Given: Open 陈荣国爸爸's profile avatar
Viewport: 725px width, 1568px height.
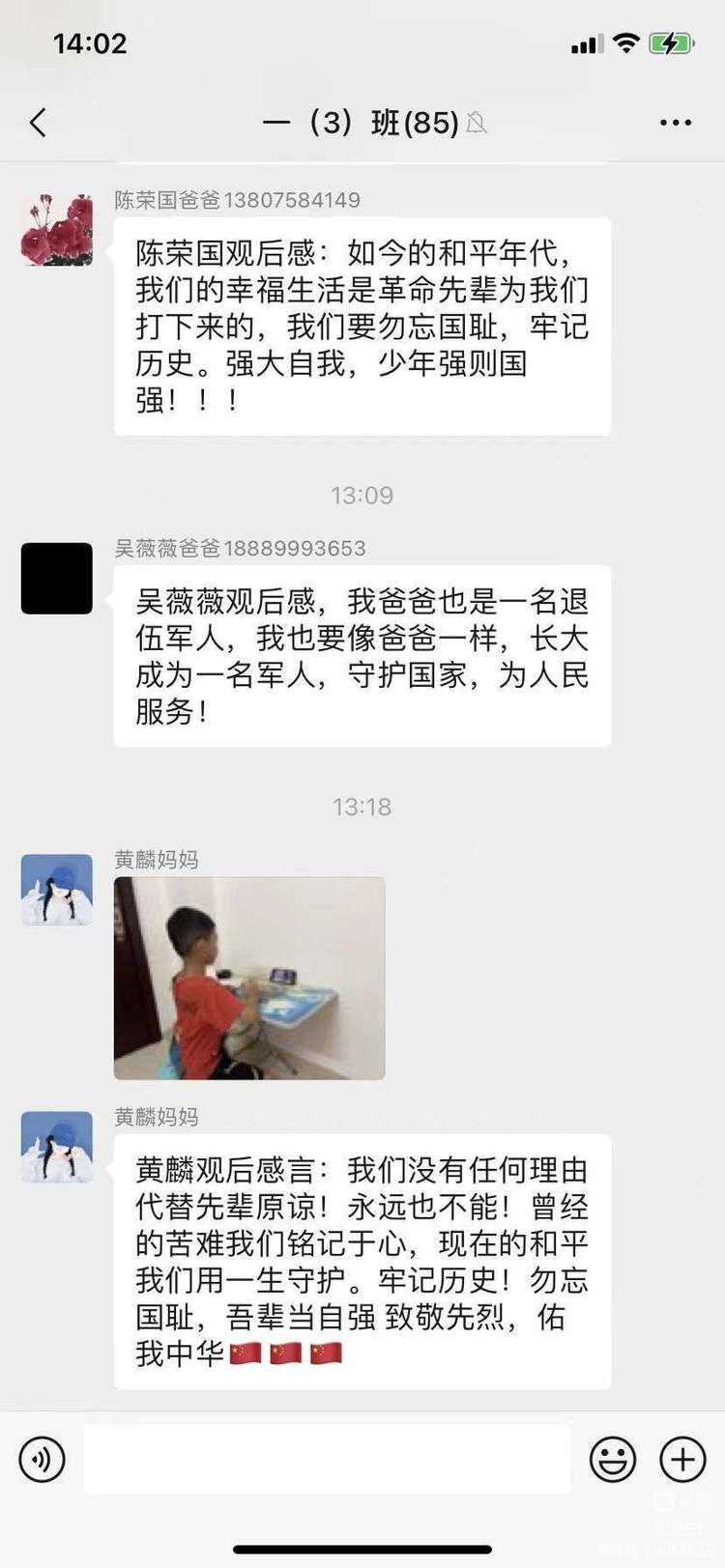Looking at the screenshot, I should pyautogui.click(x=57, y=229).
